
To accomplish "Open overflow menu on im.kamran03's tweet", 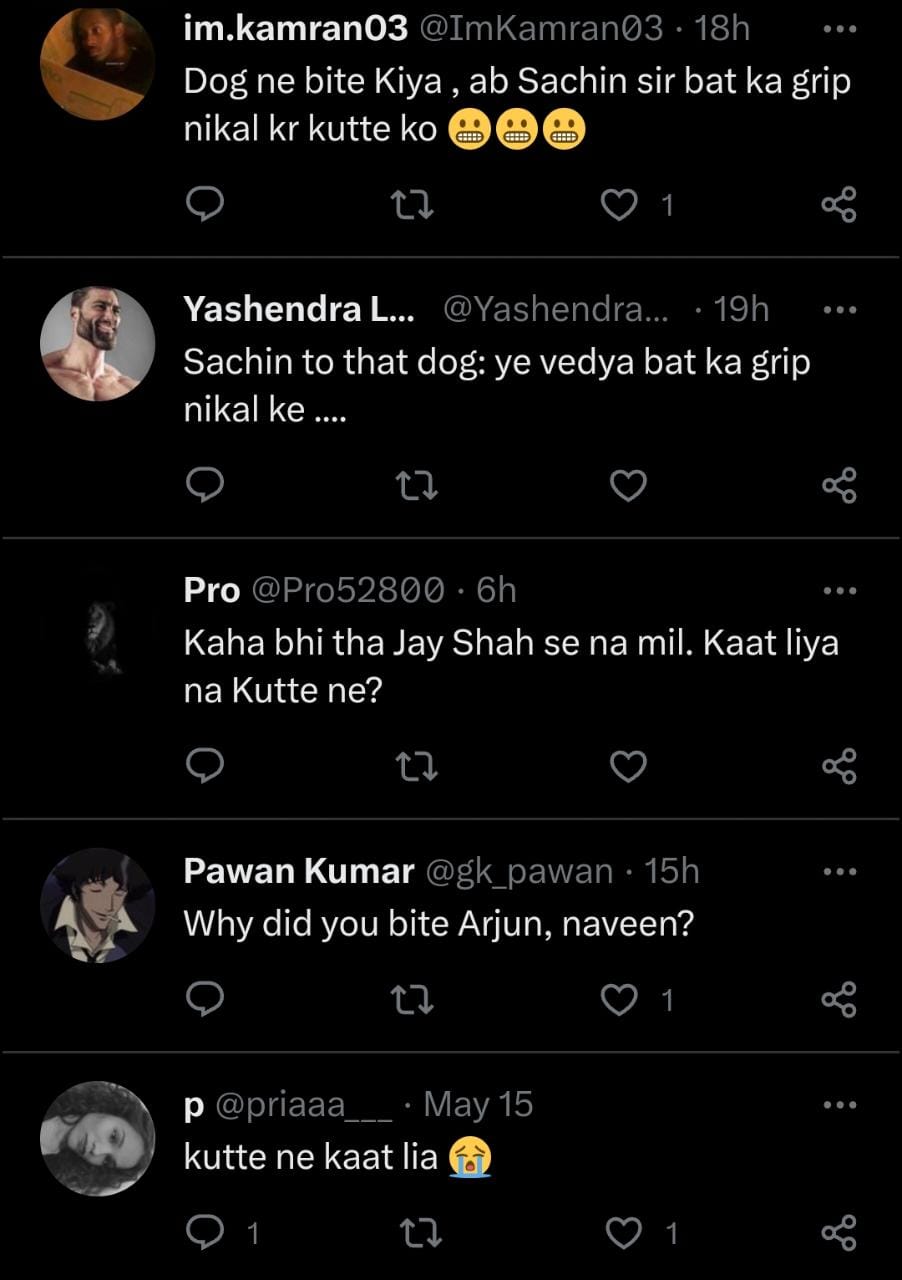I will coord(839,29).
